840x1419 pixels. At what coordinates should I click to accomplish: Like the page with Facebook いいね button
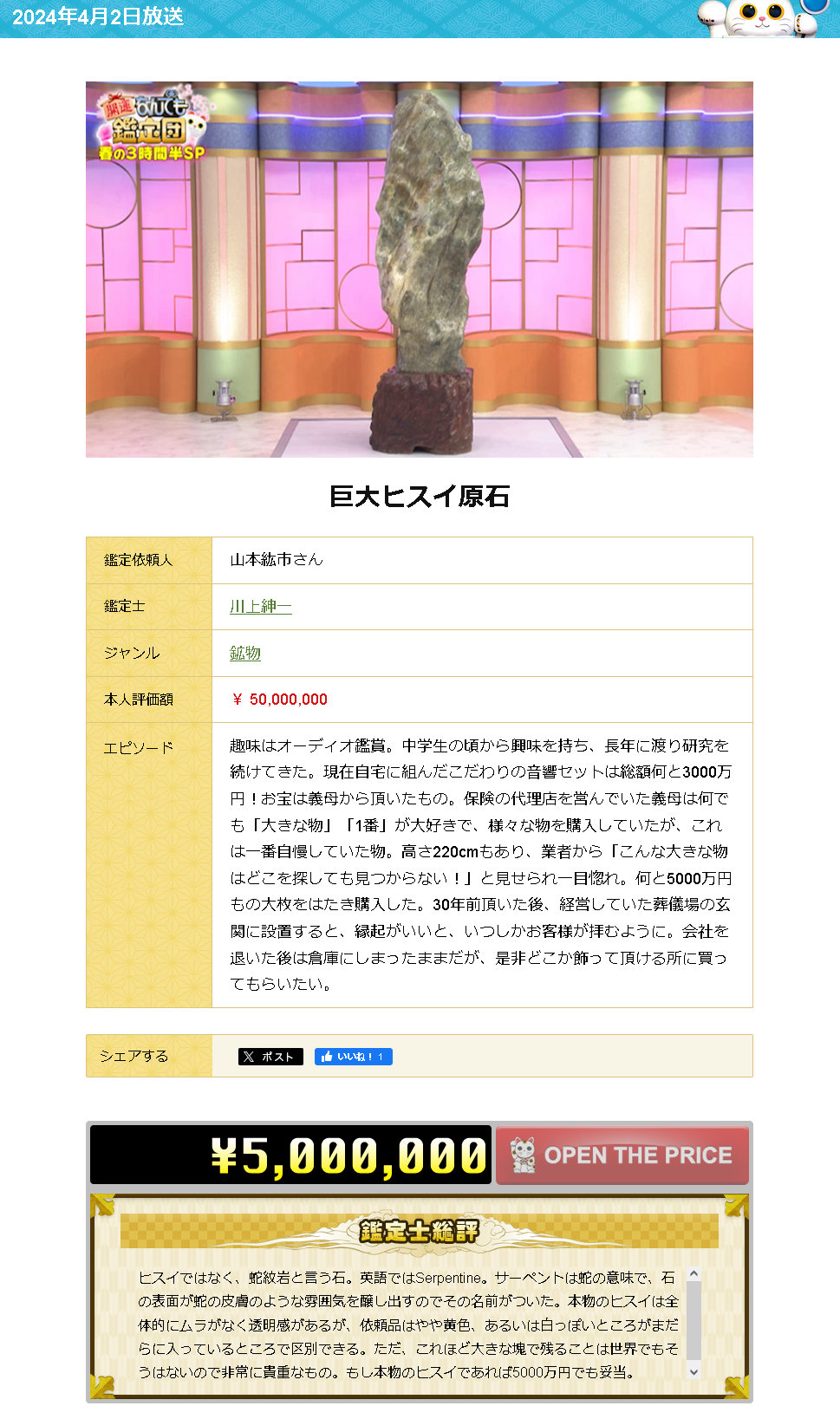(354, 1057)
